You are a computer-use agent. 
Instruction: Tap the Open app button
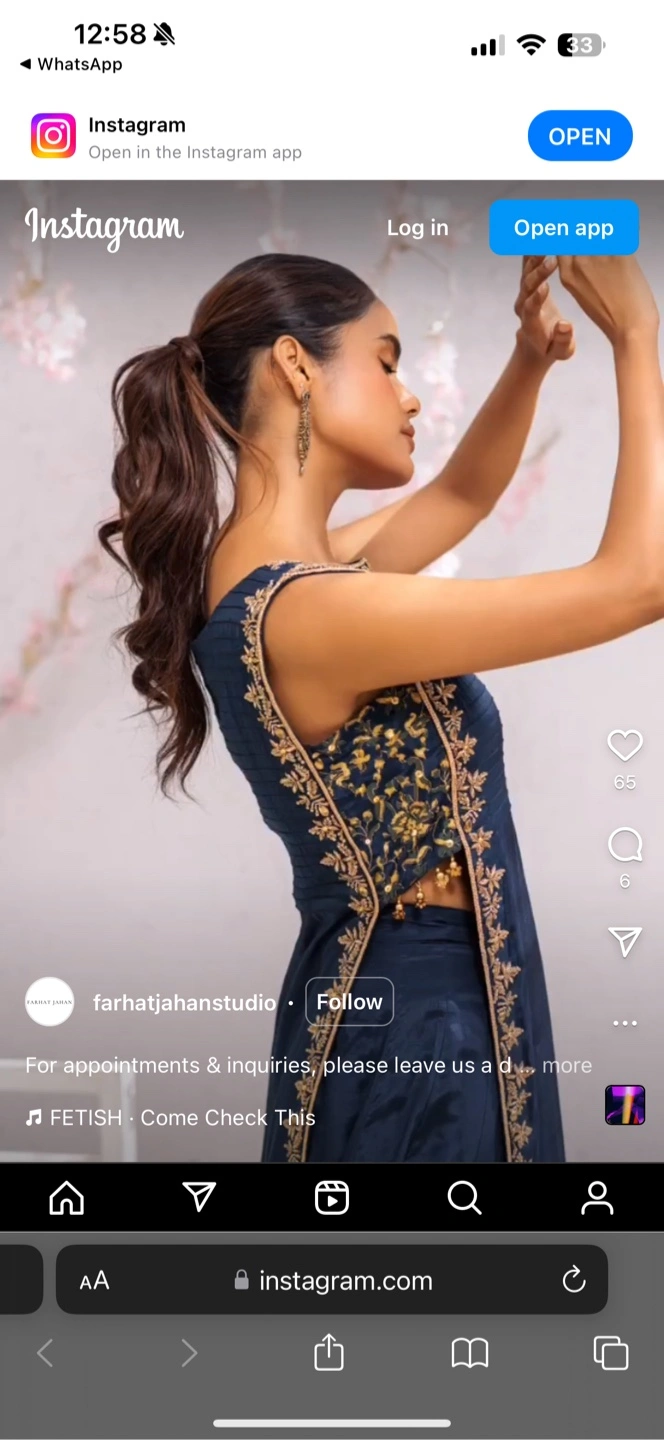pos(563,228)
